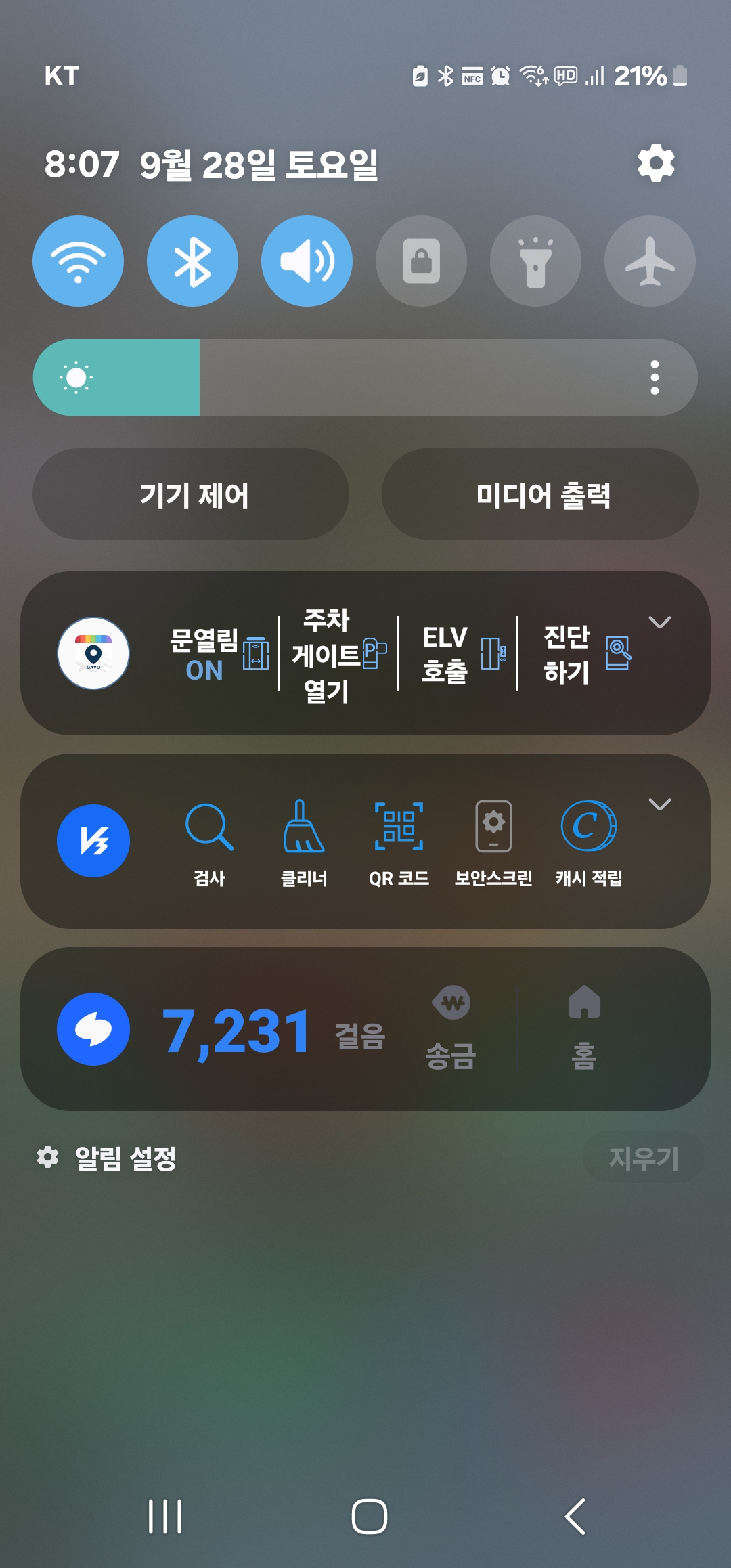The height and width of the screenshot is (1568, 731).
Task: Toggle Wi-Fi off
Action: [79, 261]
